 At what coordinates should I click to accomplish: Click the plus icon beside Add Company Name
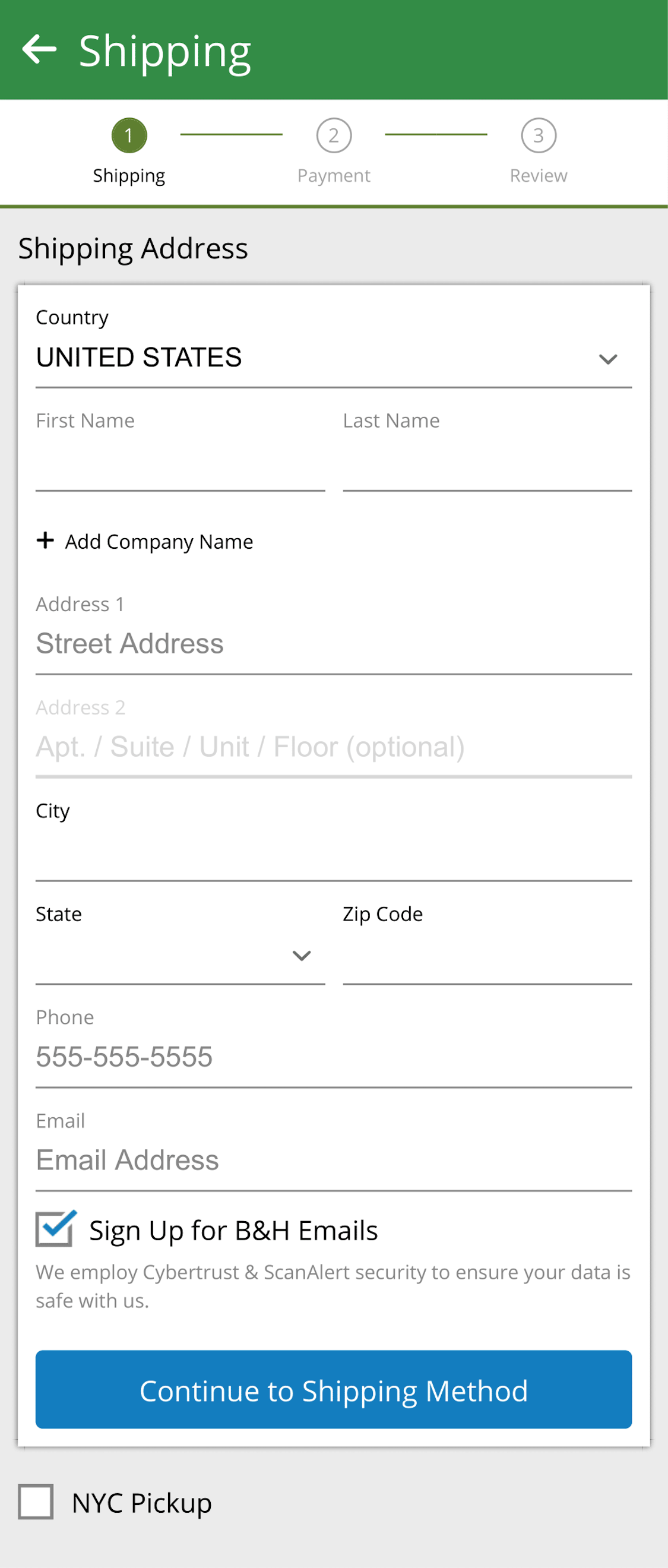[x=45, y=540]
